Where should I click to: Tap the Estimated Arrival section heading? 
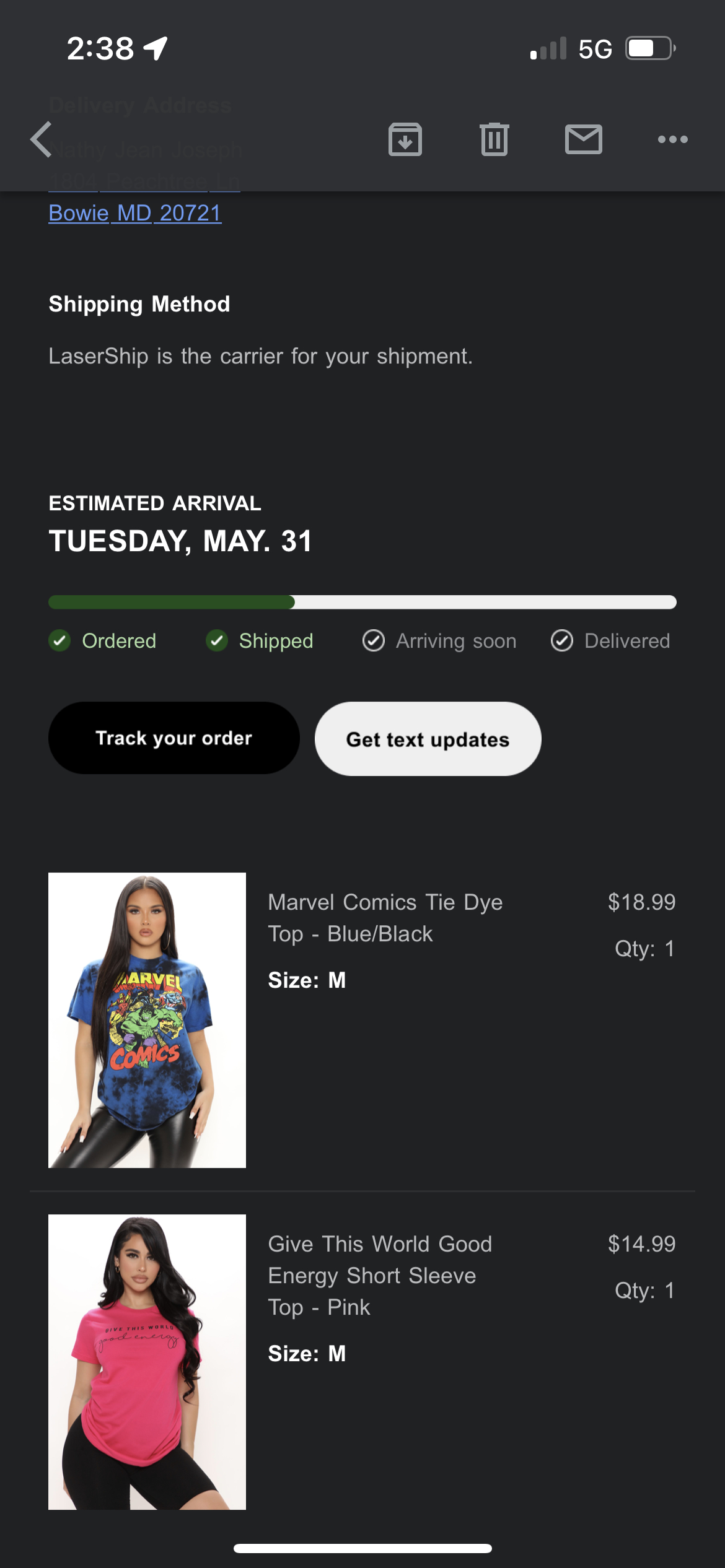click(x=154, y=503)
